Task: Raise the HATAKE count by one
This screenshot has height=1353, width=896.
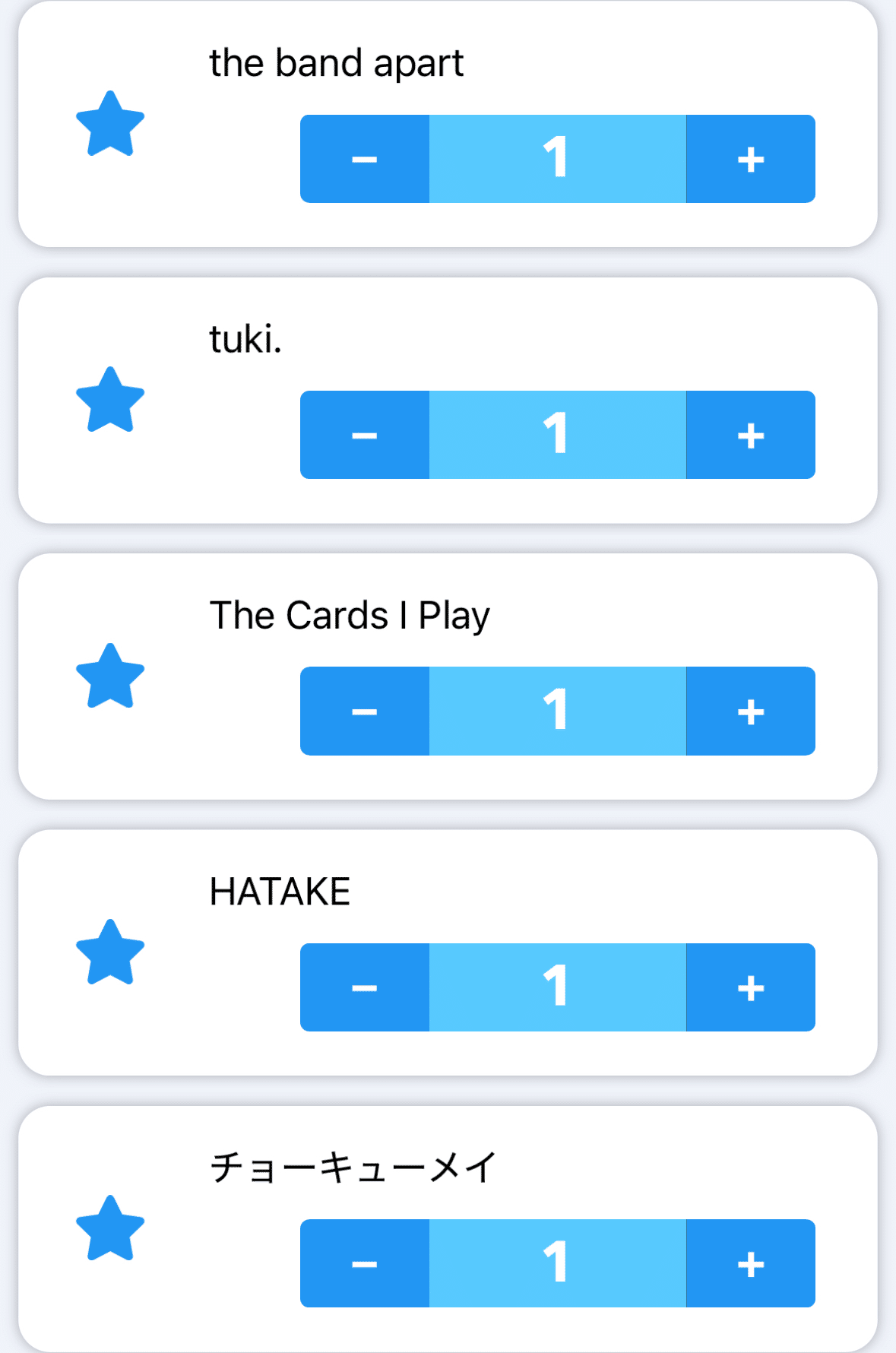Action: 750,987
